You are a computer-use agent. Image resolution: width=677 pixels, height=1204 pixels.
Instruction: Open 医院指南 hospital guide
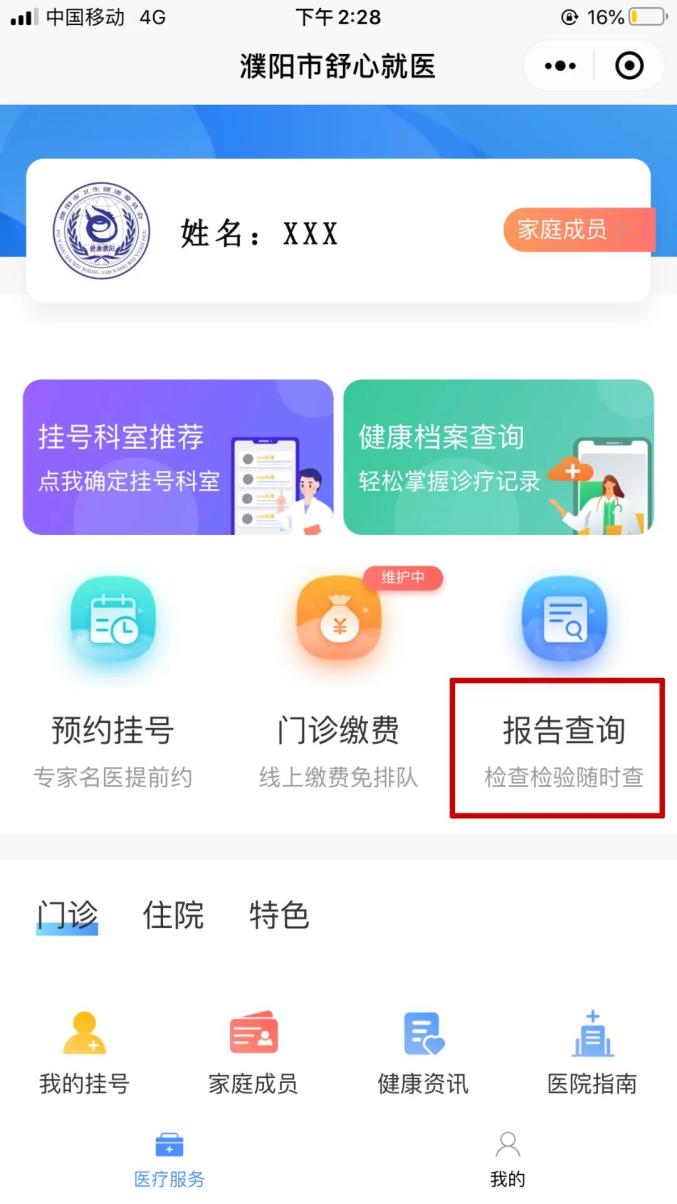pyautogui.click(x=592, y=1052)
